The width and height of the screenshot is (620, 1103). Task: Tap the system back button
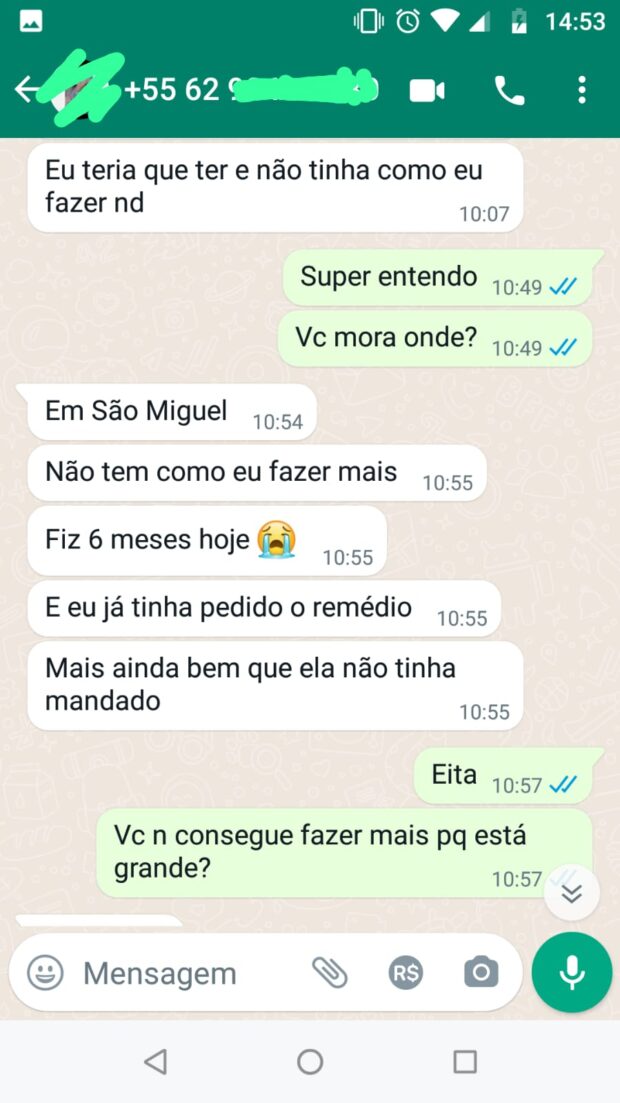(x=155, y=1062)
